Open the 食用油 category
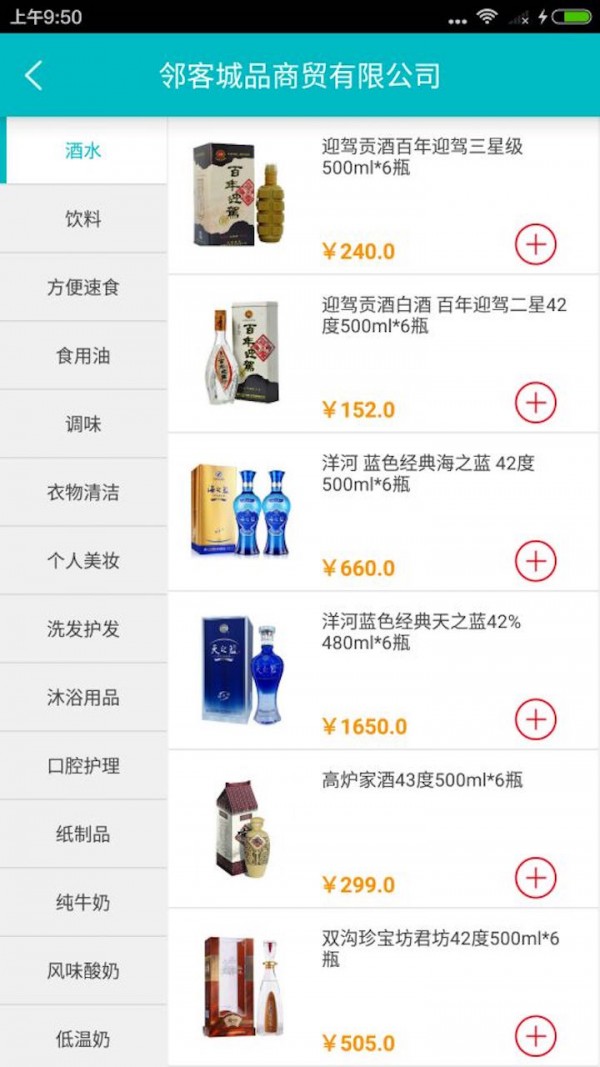This screenshot has width=600, height=1067. 83,356
